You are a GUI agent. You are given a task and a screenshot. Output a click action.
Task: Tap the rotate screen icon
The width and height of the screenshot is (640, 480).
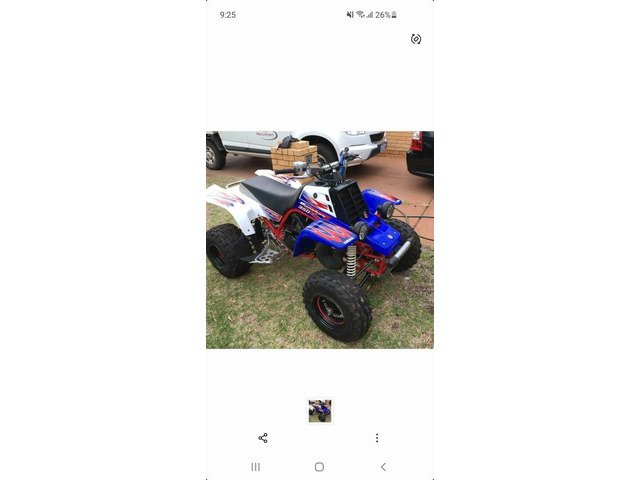click(416, 39)
